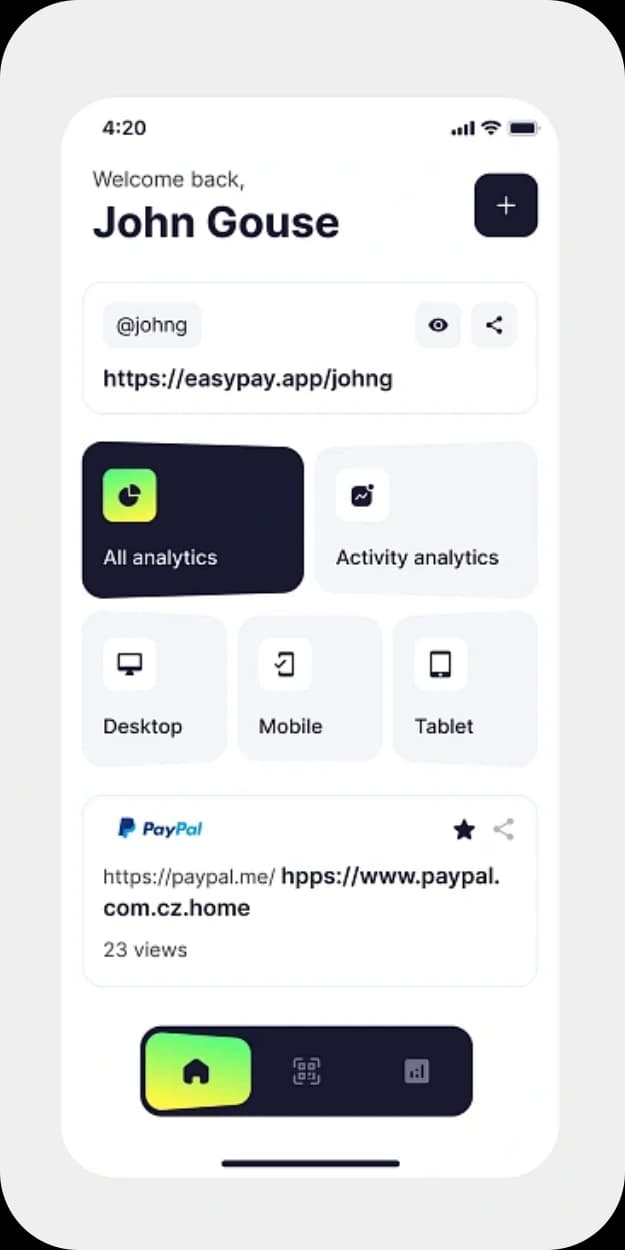Open the Activity analytics card

click(426, 521)
